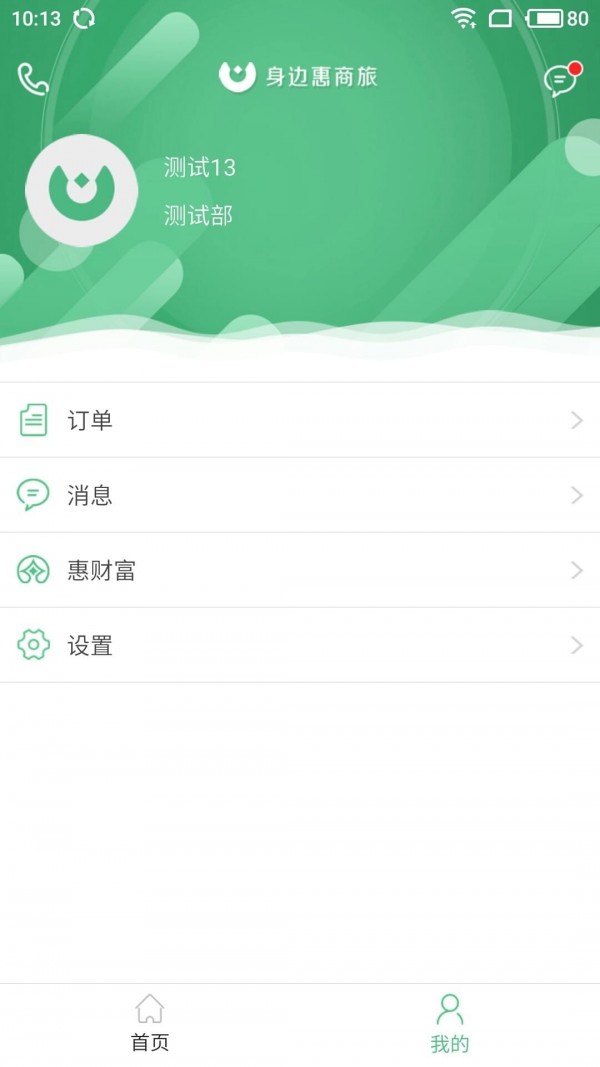The width and height of the screenshot is (600, 1067).
Task: Switch to the 首页 tab
Action: 150,1023
